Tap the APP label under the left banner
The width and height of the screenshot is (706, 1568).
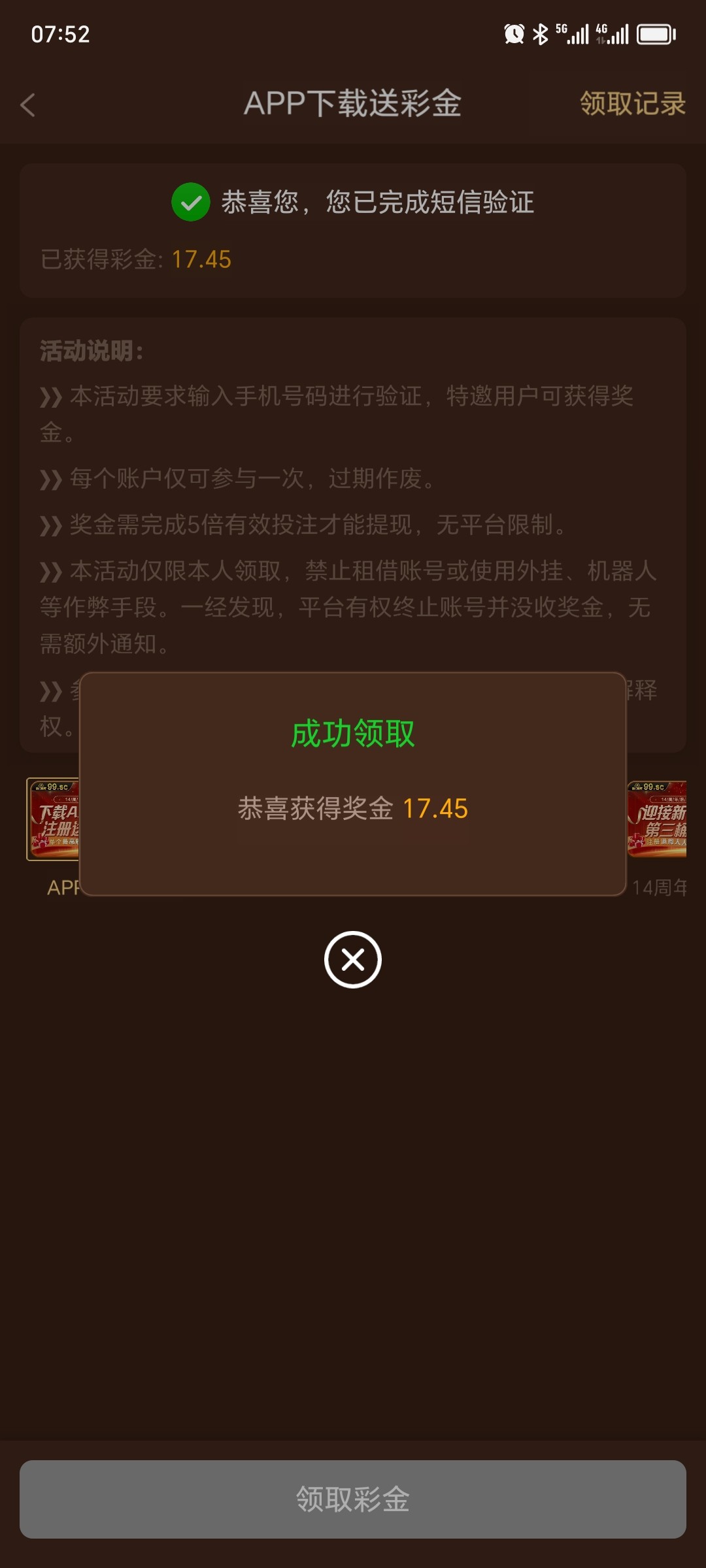click(x=63, y=889)
